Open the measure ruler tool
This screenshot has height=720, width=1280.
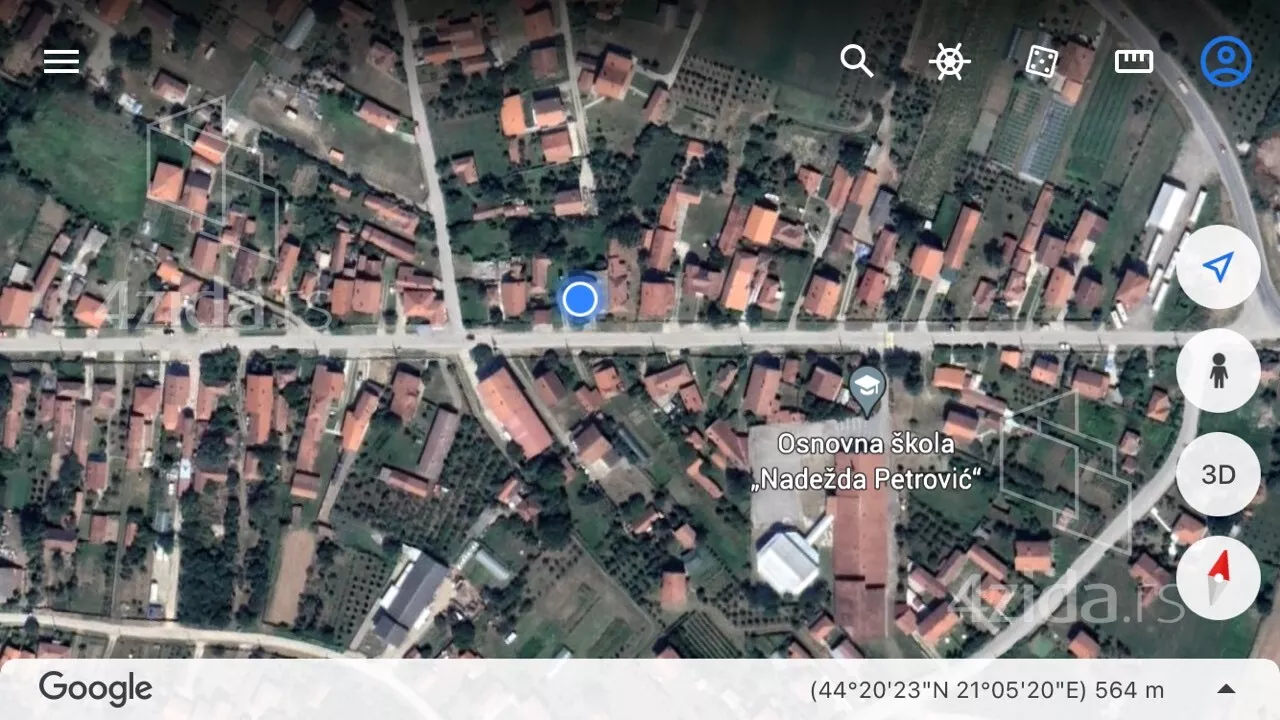(1134, 61)
